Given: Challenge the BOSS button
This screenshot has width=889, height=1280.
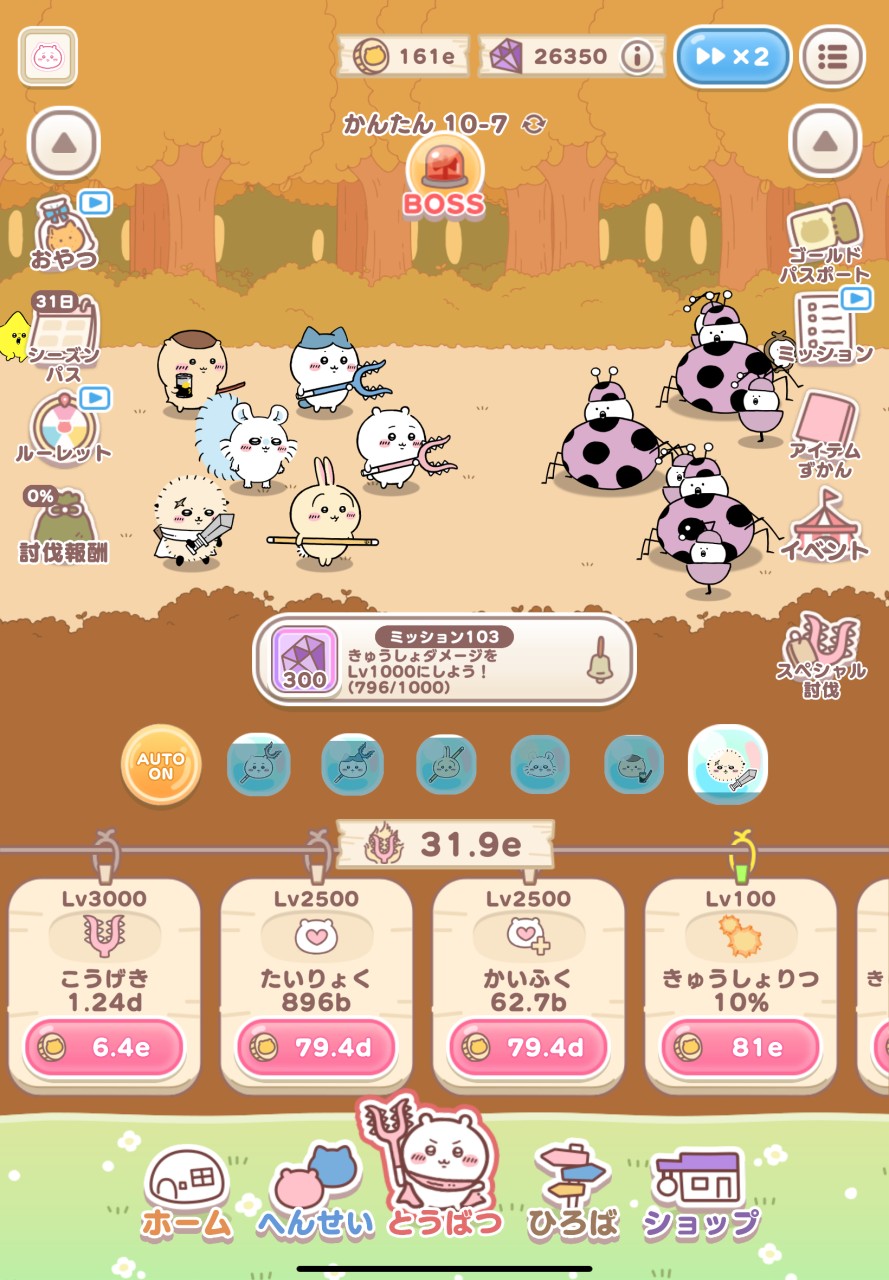Looking at the screenshot, I should pos(444,177).
